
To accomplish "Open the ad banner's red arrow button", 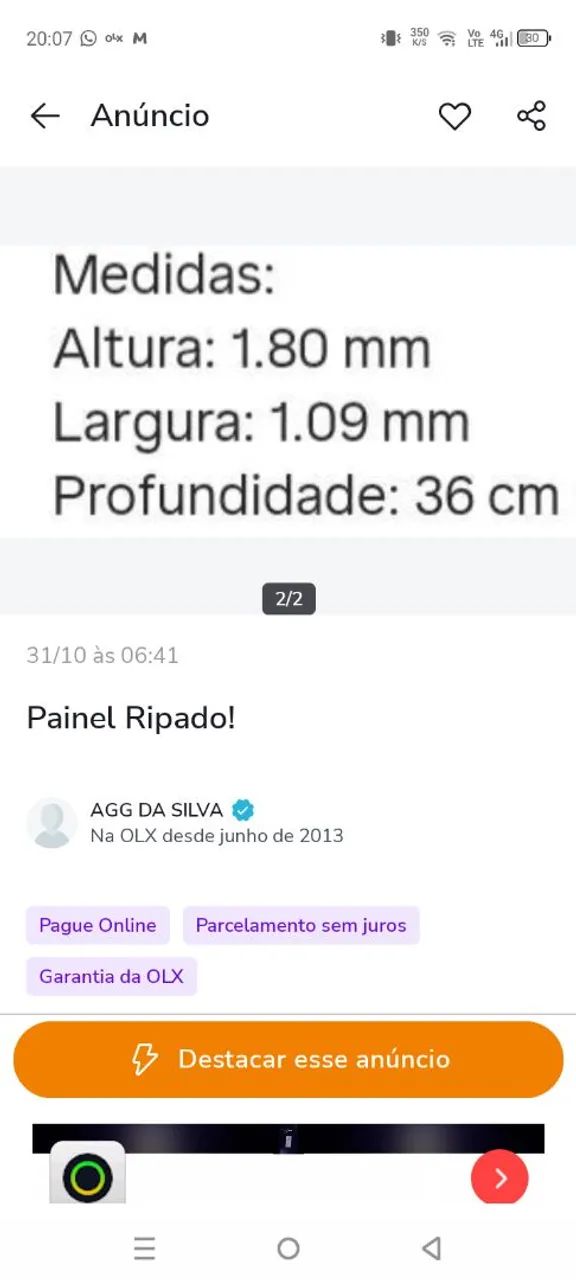I will coord(500,1178).
